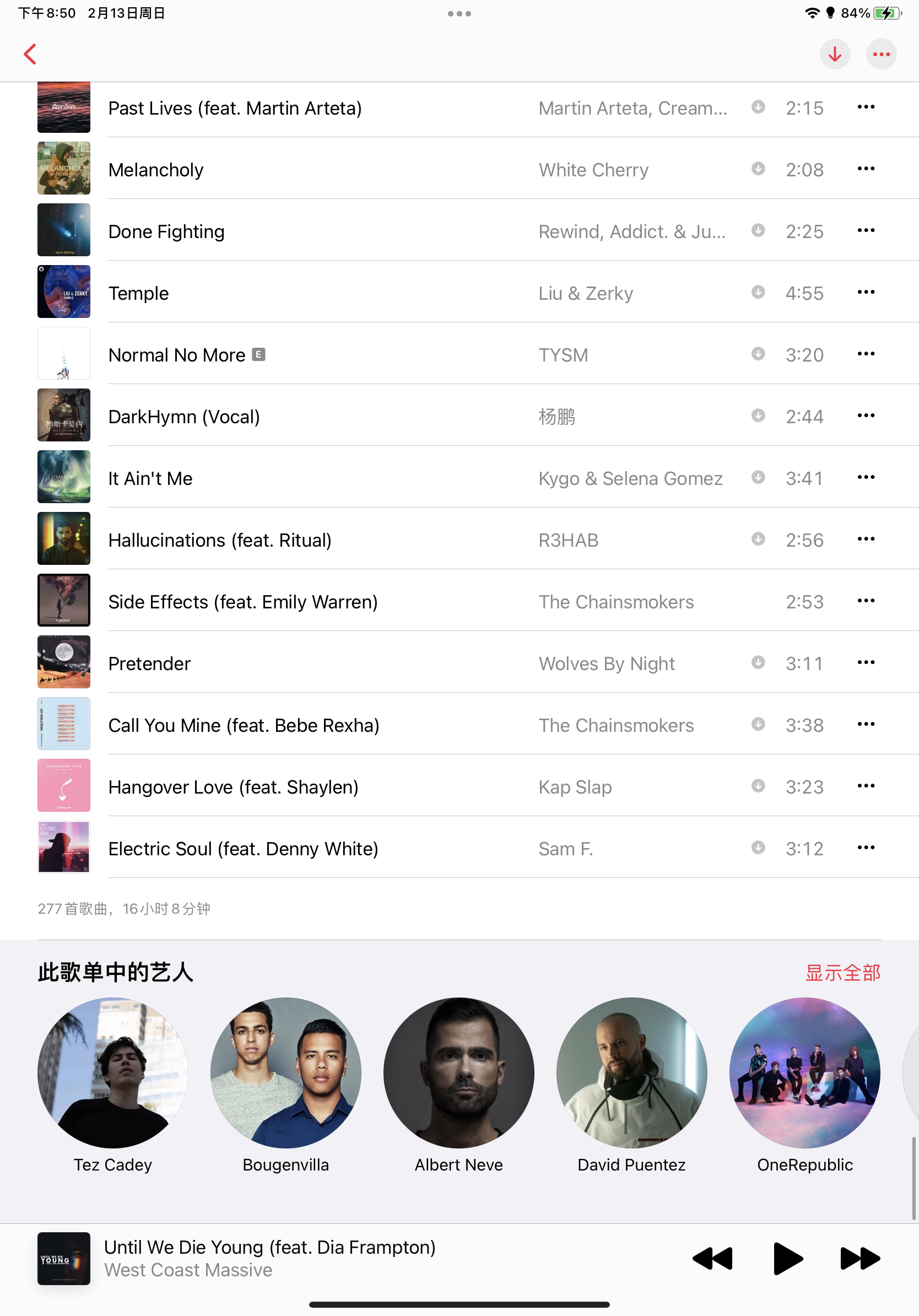Open the playlist overflow menu at top
The width and height of the screenshot is (919, 1316).
[880, 55]
